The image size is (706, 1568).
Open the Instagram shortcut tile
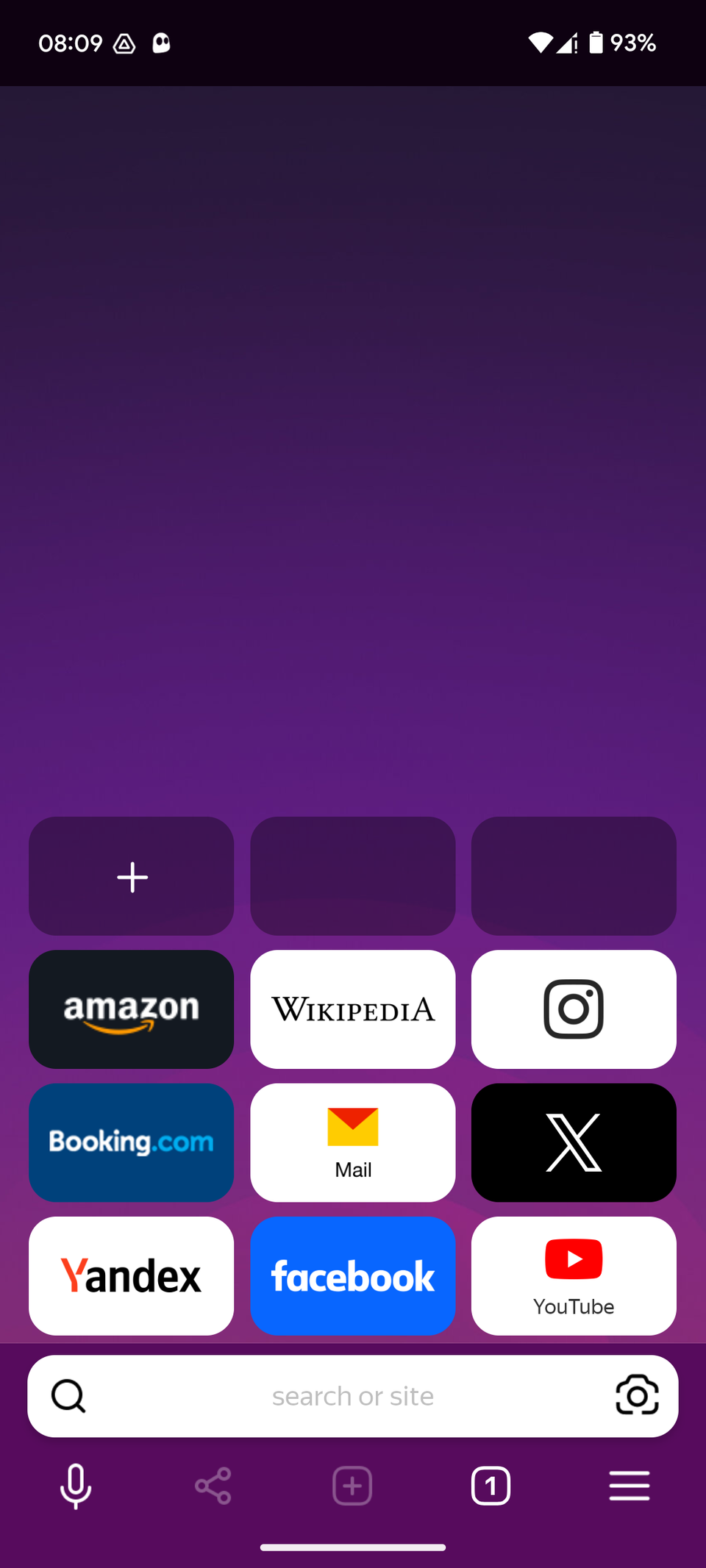(x=573, y=1009)
